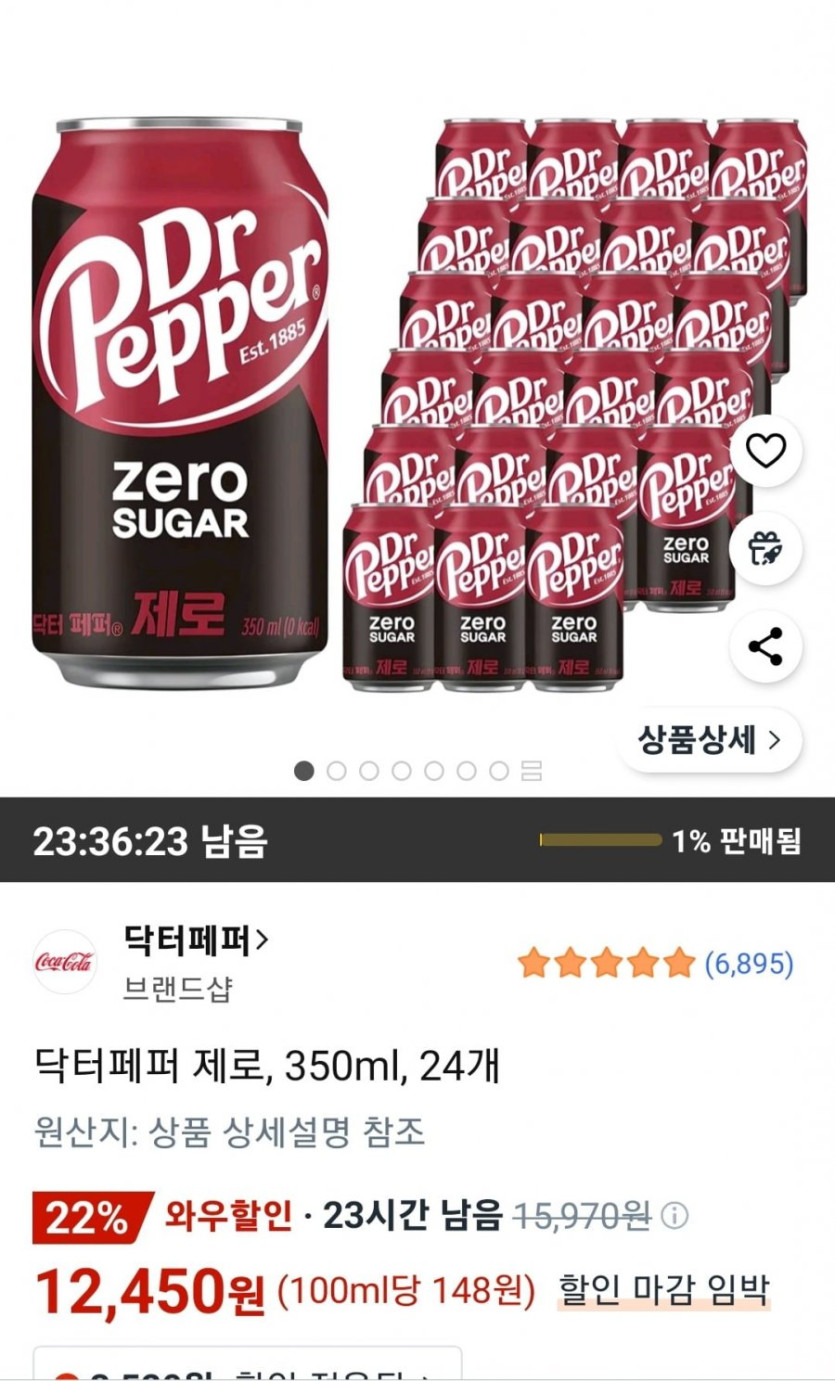Viewport: 835px width, 1381px height.
Task: Jump to the second image via page dots
Action: 337,771
